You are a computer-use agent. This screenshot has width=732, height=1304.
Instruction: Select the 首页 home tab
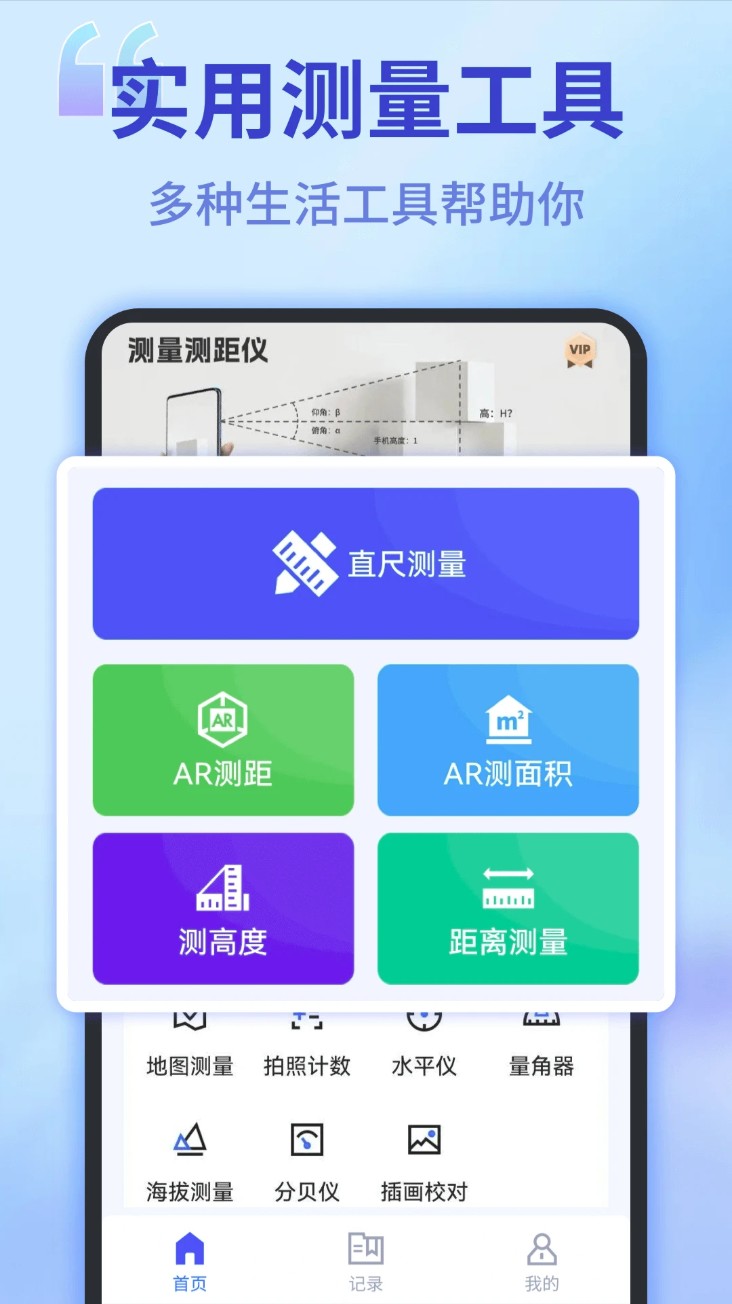189,1257
